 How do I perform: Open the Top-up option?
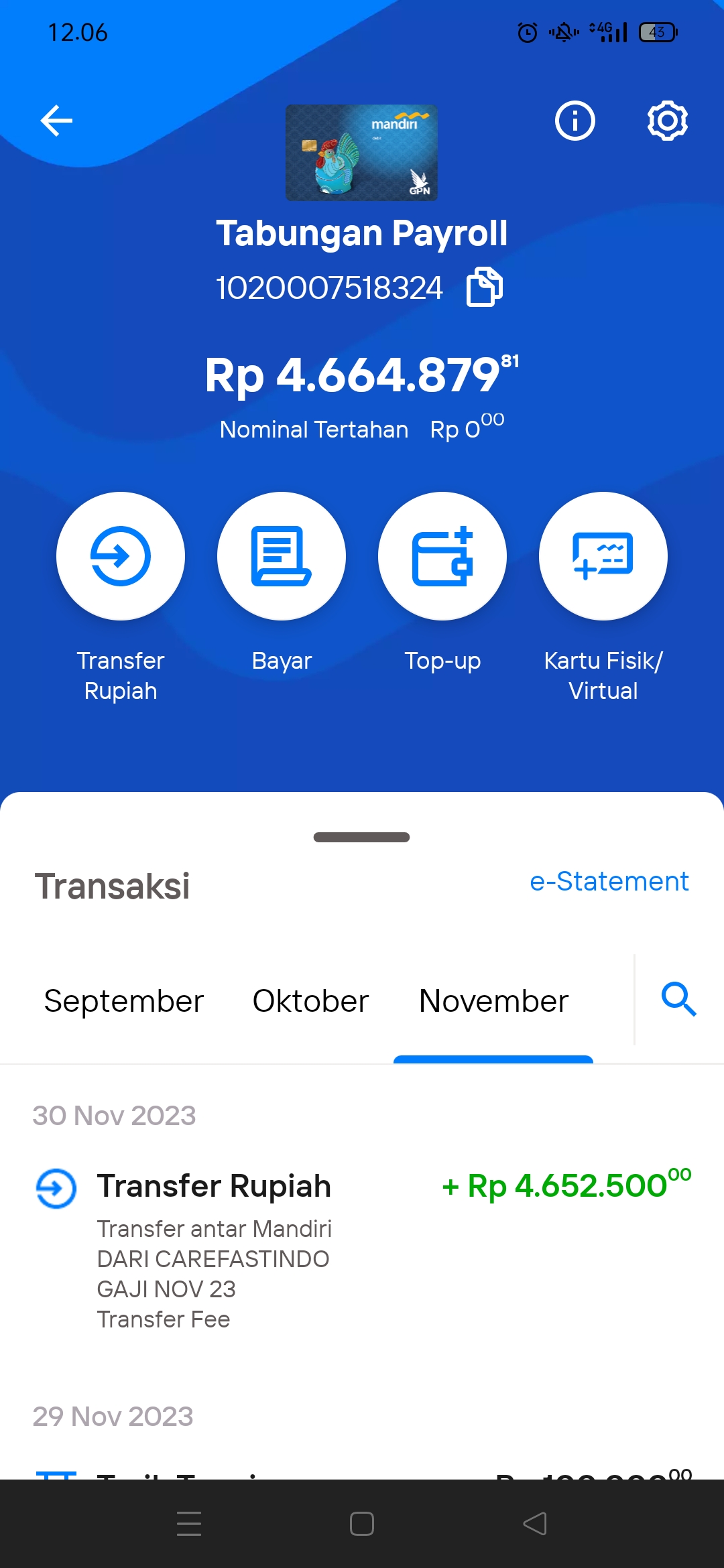point(442,556)
